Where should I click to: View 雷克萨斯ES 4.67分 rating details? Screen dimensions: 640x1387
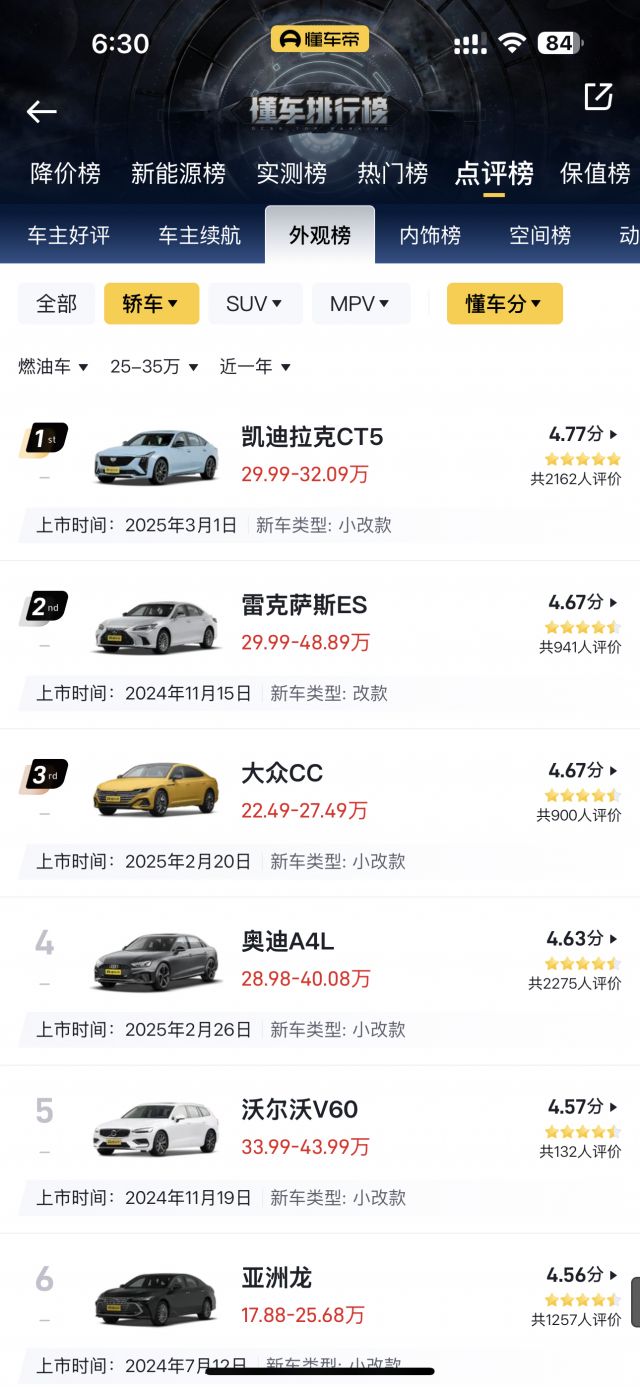[583, 603]
